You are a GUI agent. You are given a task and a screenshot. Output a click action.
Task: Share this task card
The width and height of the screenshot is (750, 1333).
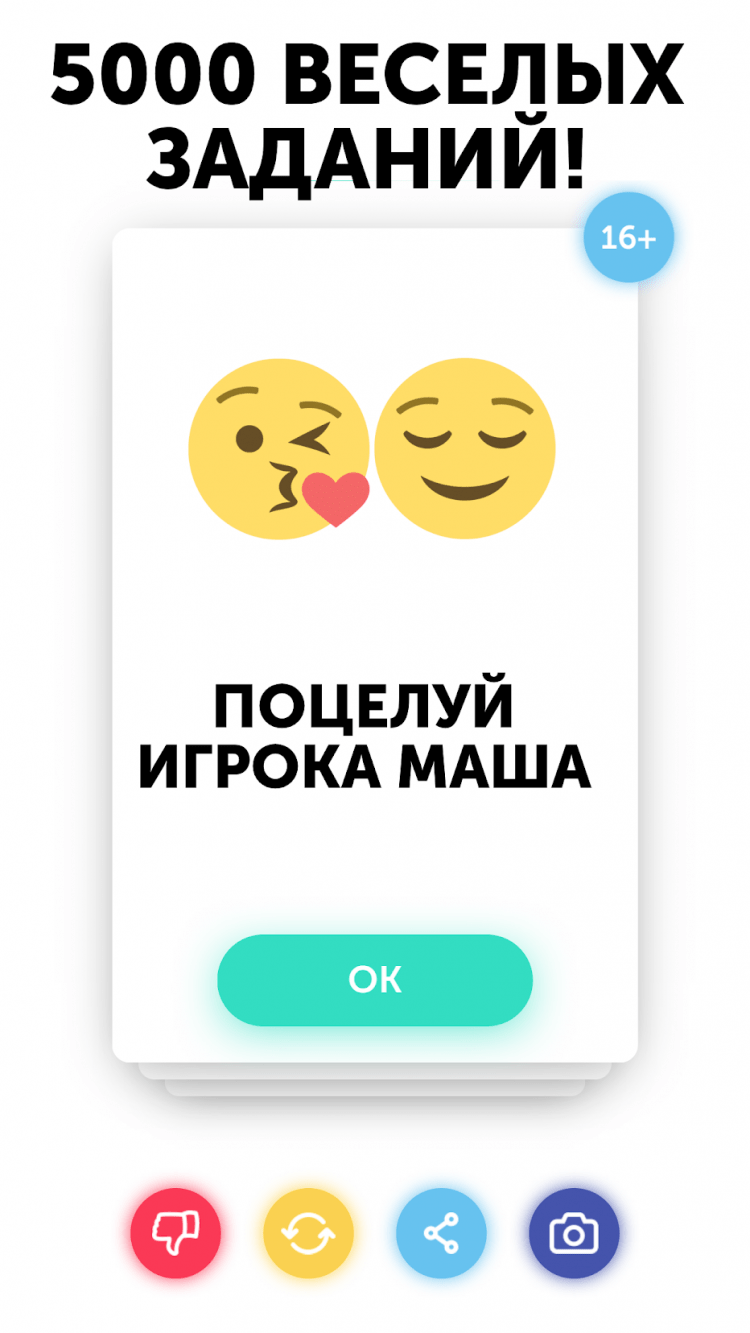click(x=441, y=1233)
